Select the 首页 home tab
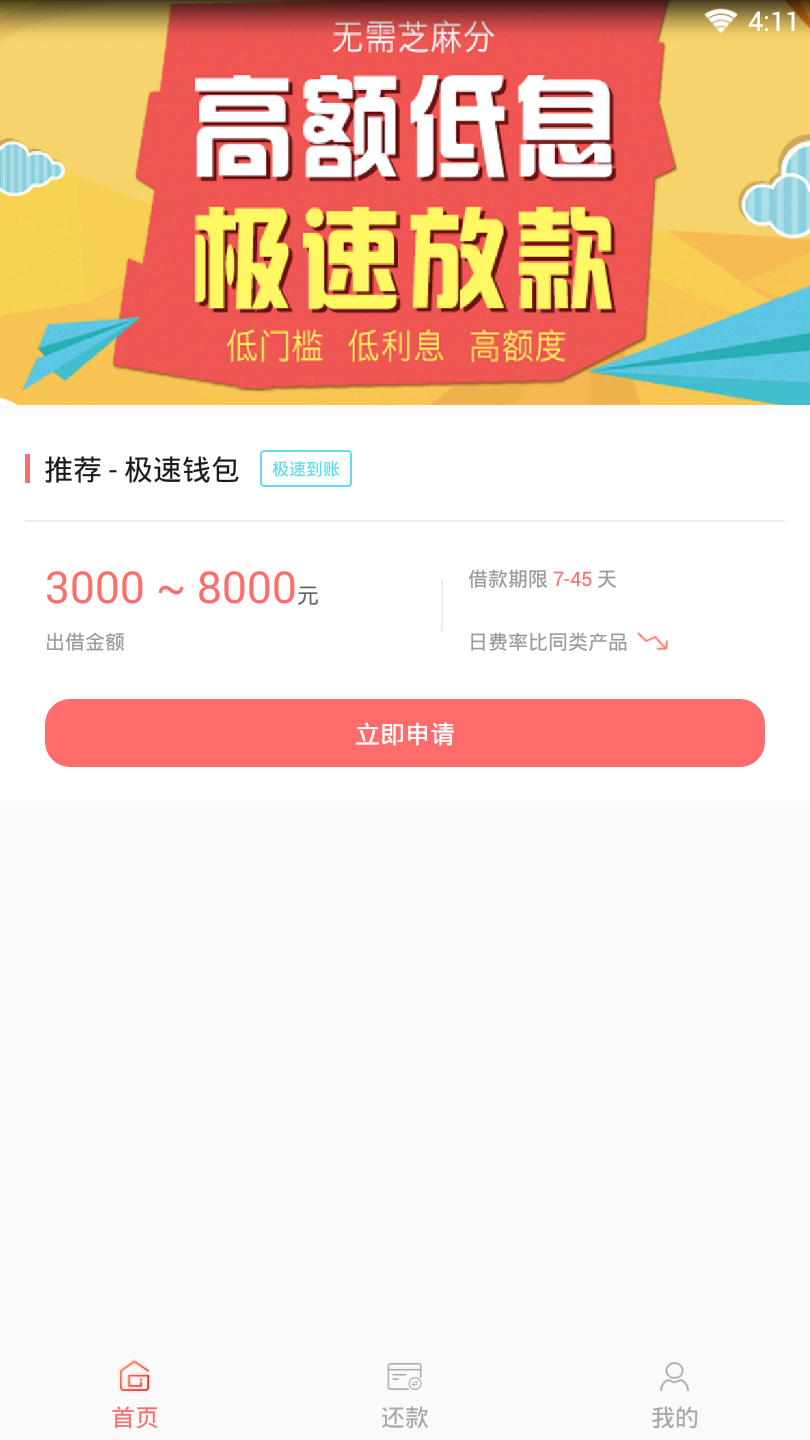Image resolution: width=810 pixels, height=1440 pixels. [x=135, y=1395]
